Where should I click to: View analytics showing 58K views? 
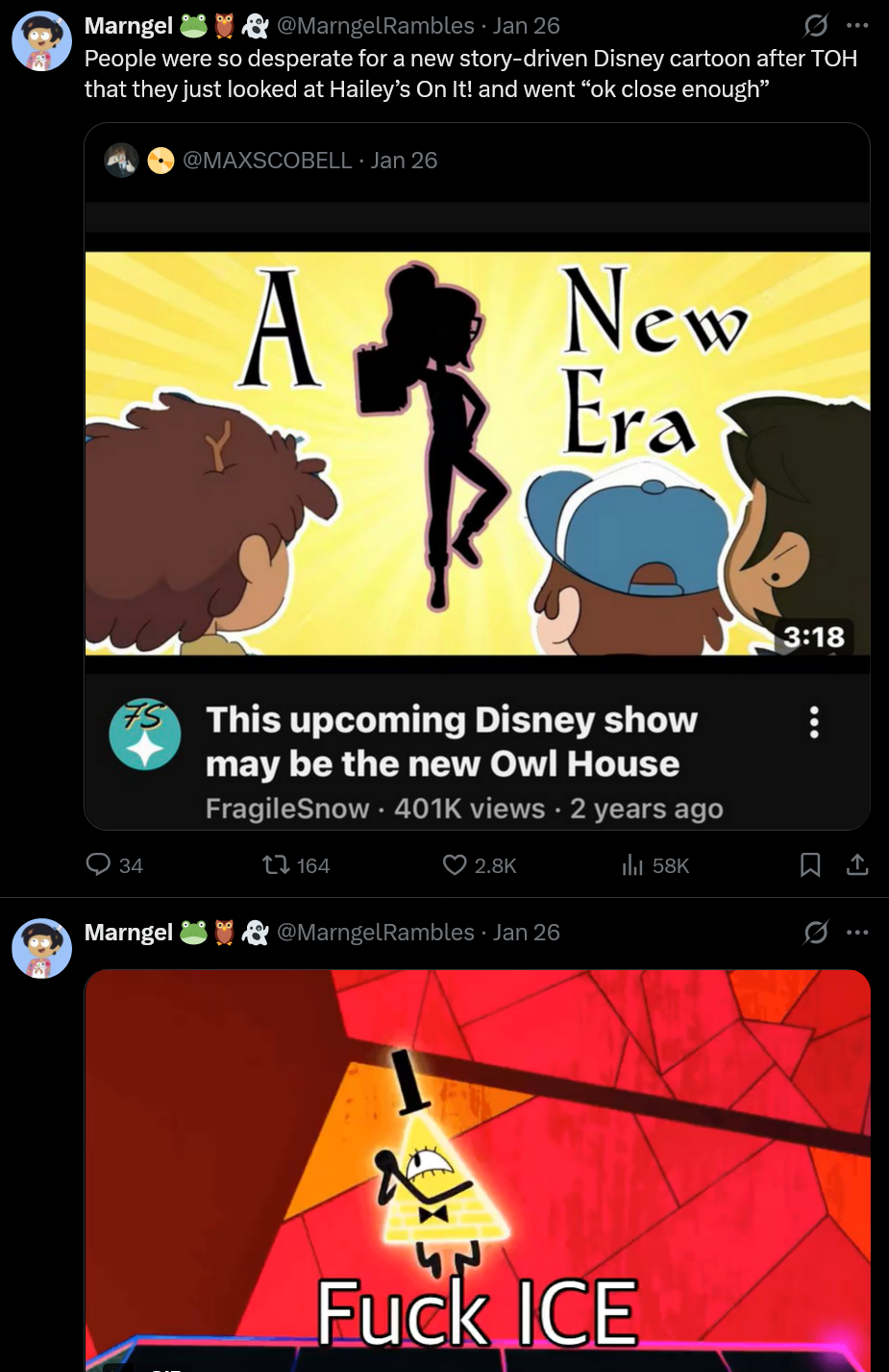click(x=632, y=865)
